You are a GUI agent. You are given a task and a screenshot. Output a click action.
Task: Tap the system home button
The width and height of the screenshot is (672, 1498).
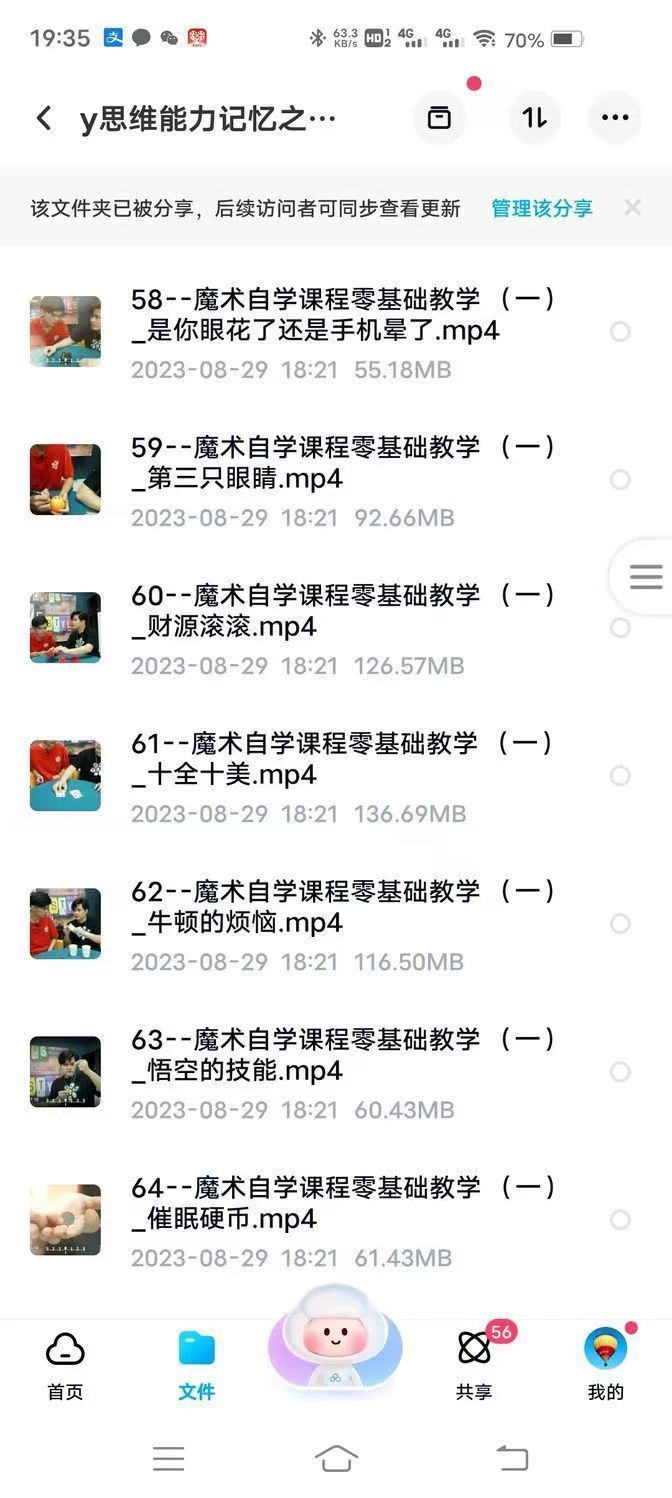click(x=336, y=1459)
